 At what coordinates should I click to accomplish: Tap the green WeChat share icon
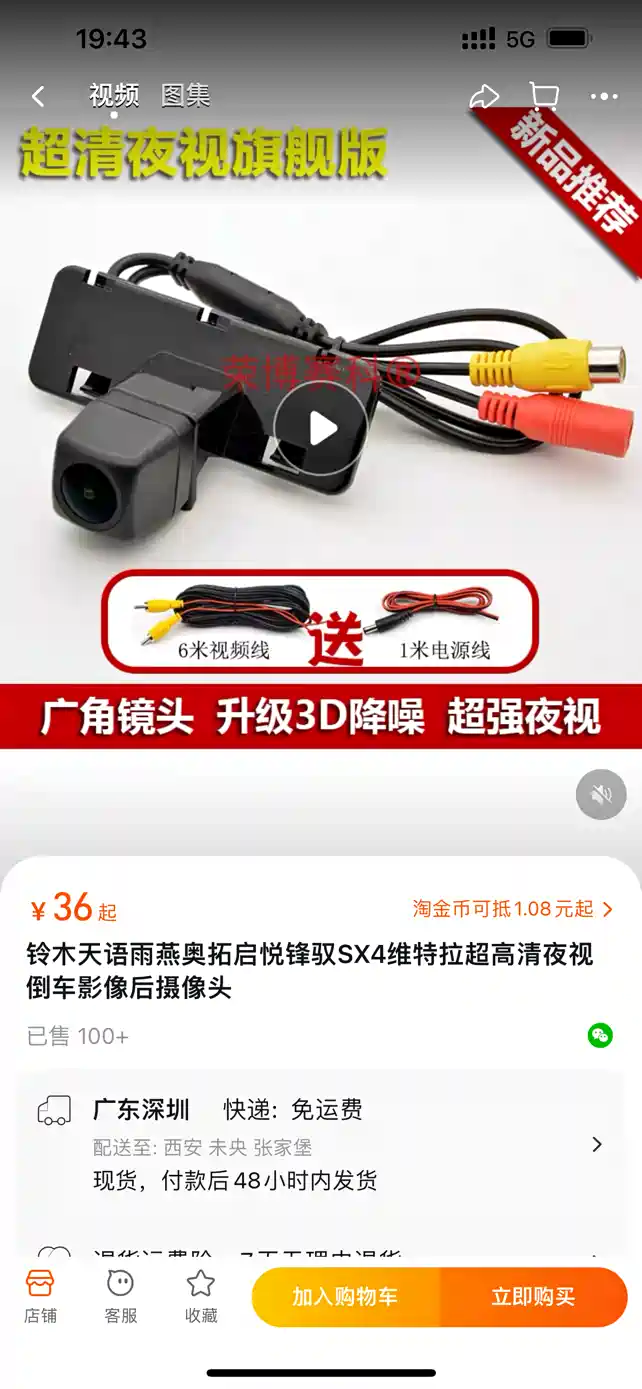click(600, 1035)
